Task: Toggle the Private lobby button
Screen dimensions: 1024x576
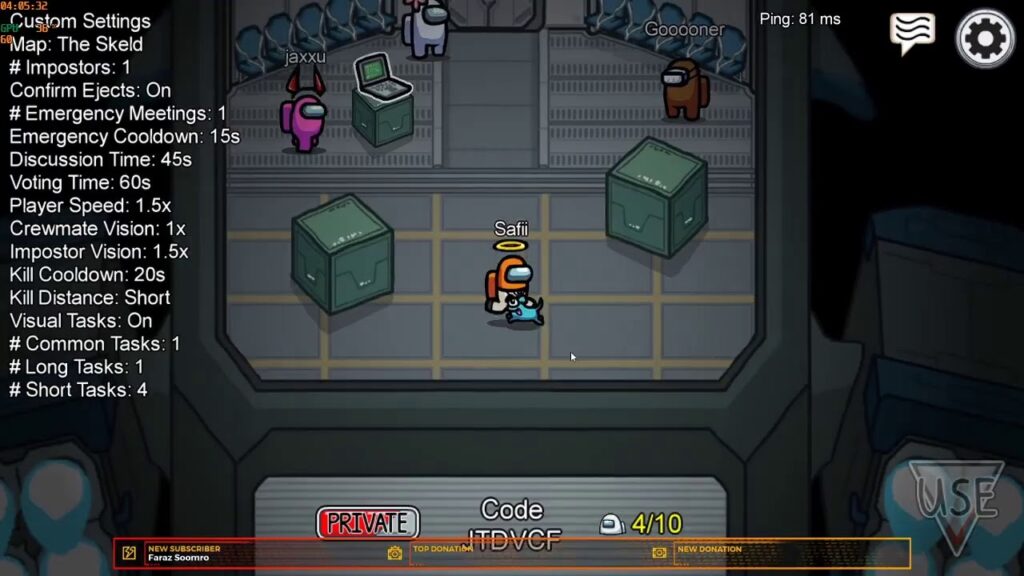Action: 368,522
